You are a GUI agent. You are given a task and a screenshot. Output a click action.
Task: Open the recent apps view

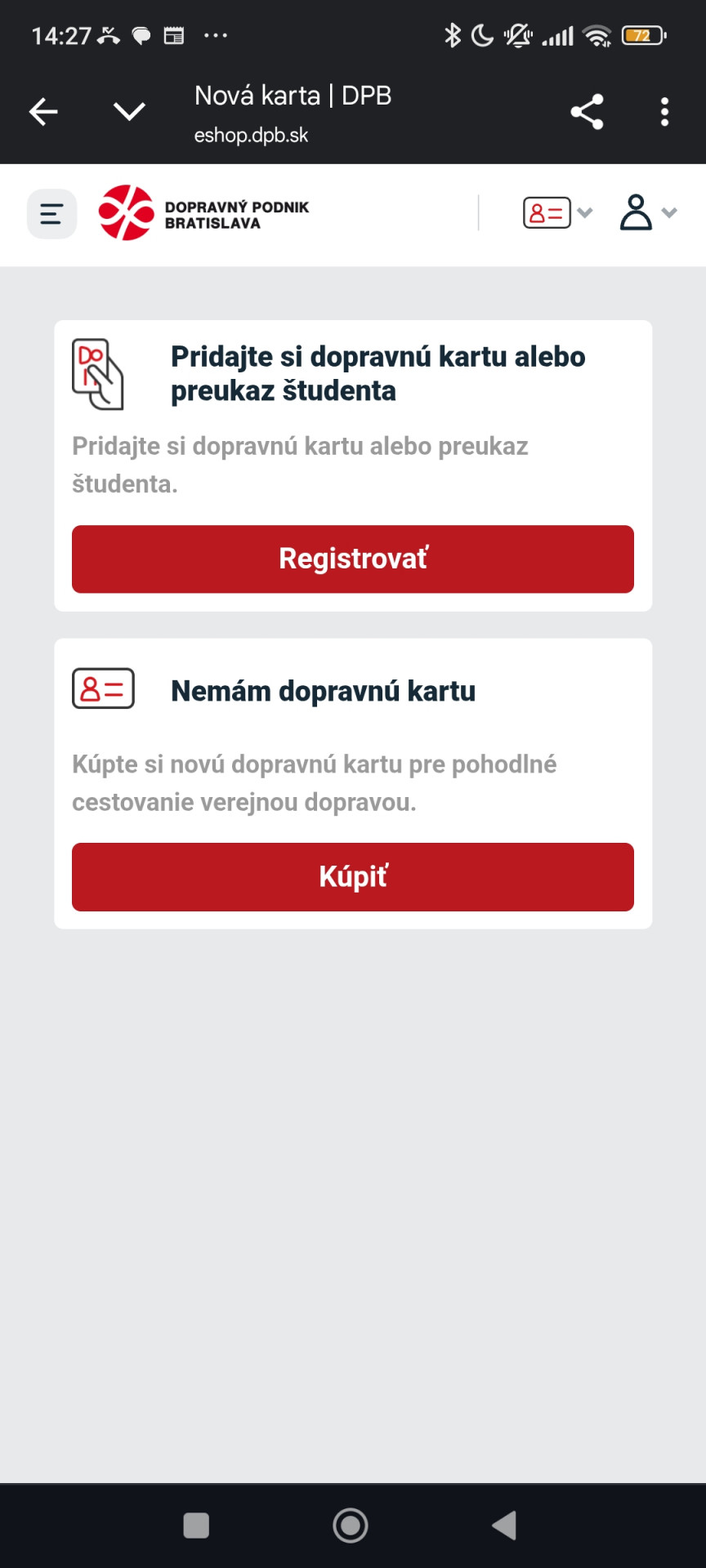click(x=196, y=1526)
